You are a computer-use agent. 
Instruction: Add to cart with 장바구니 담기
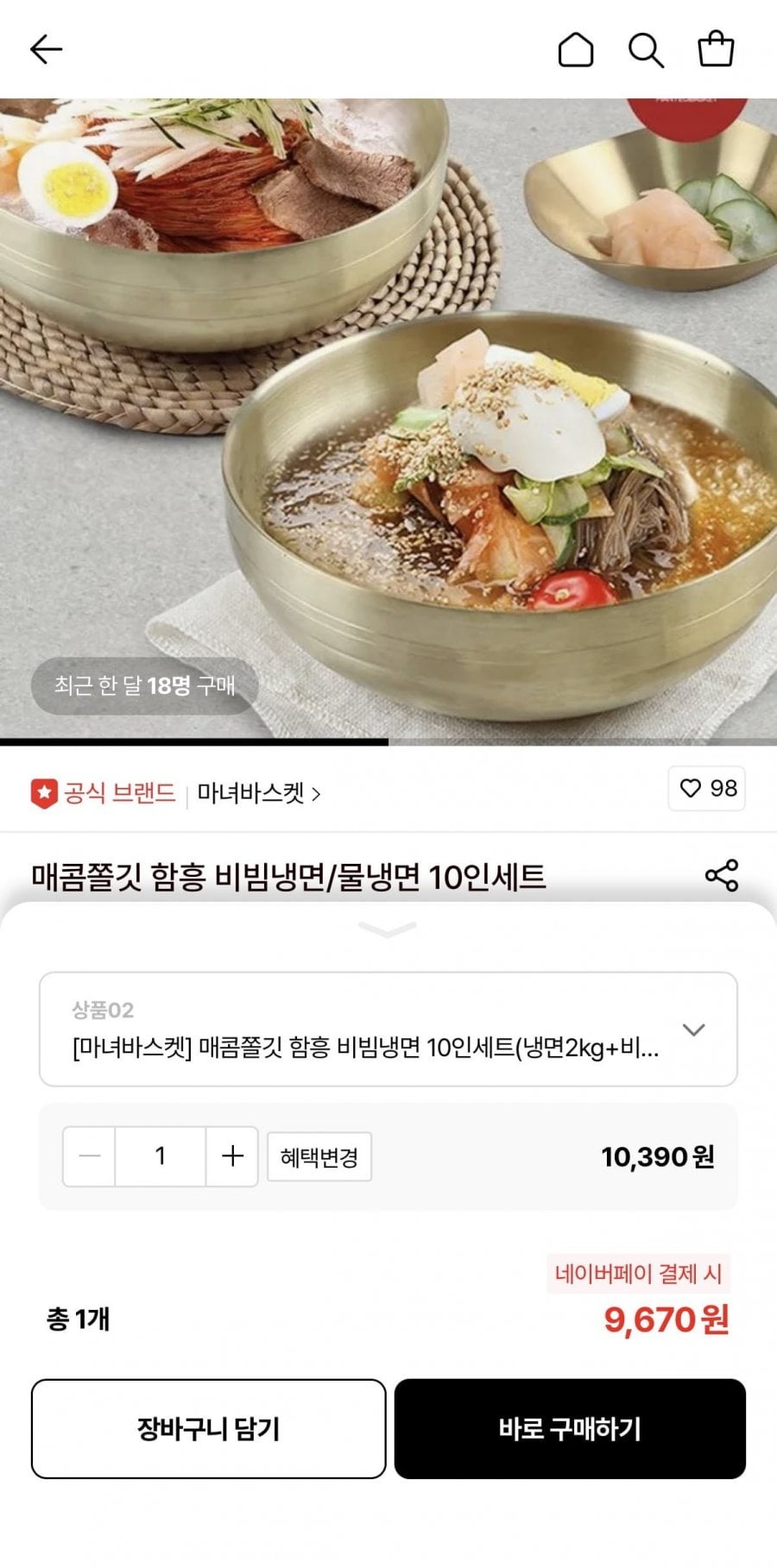tap(208, 1428)
